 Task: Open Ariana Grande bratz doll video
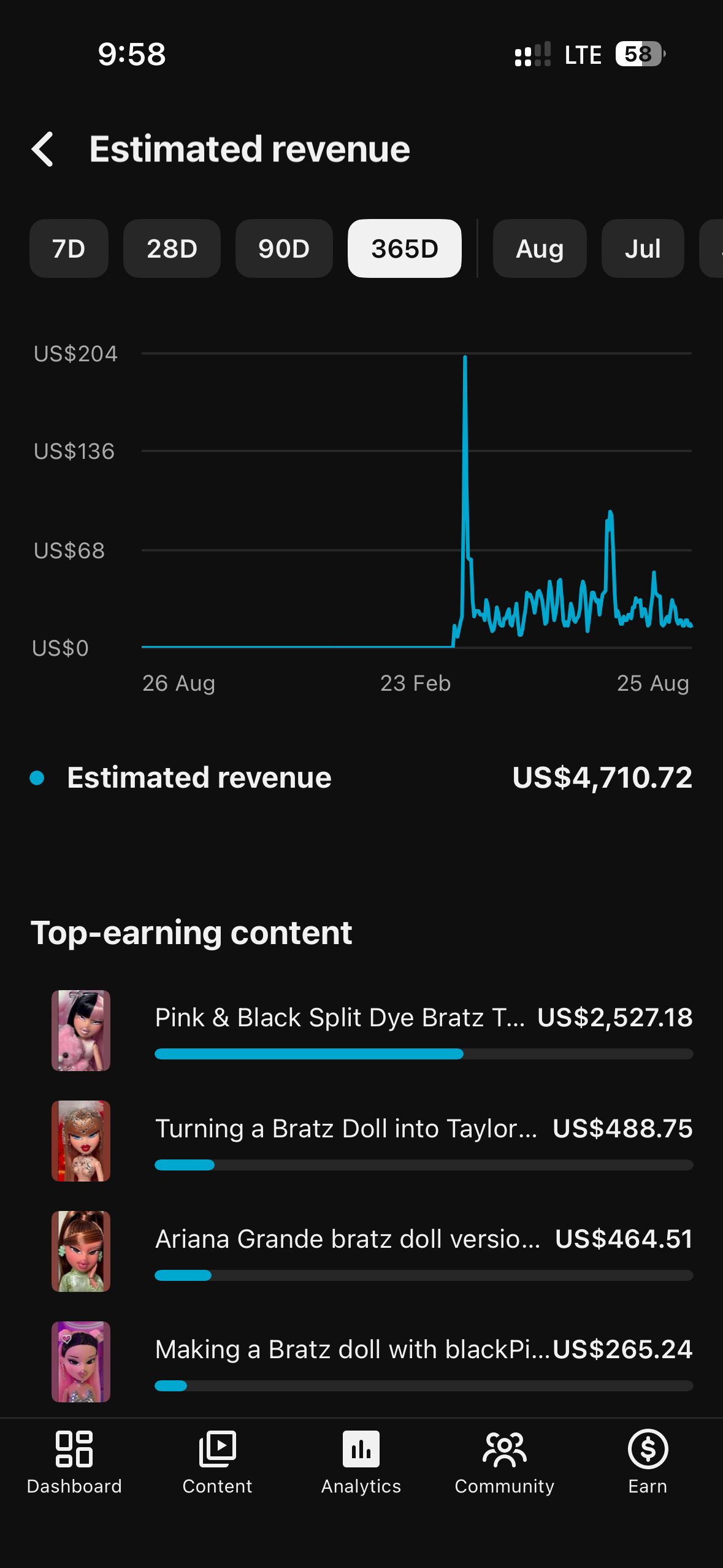click(x=372, y=1251)
